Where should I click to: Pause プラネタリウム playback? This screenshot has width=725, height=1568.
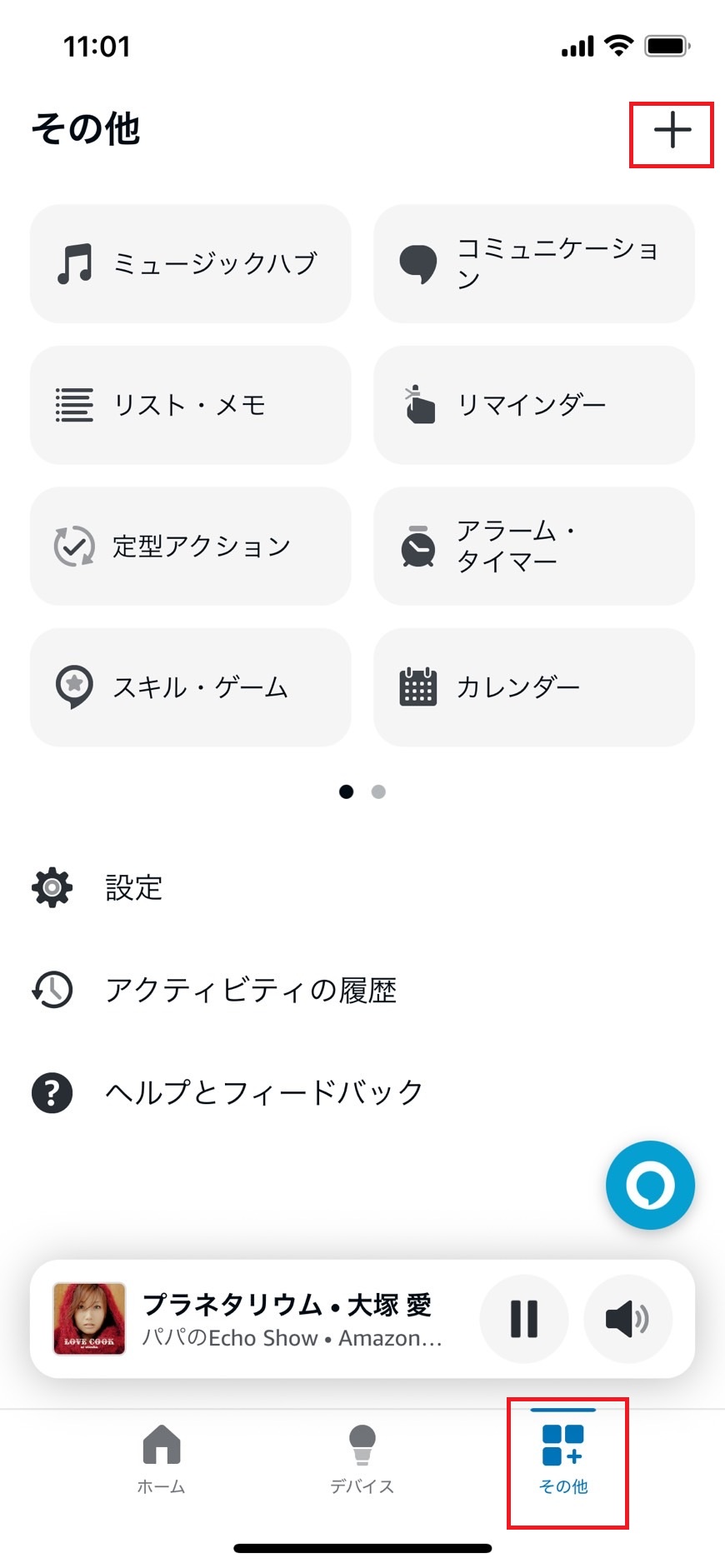coord(524,1319)
